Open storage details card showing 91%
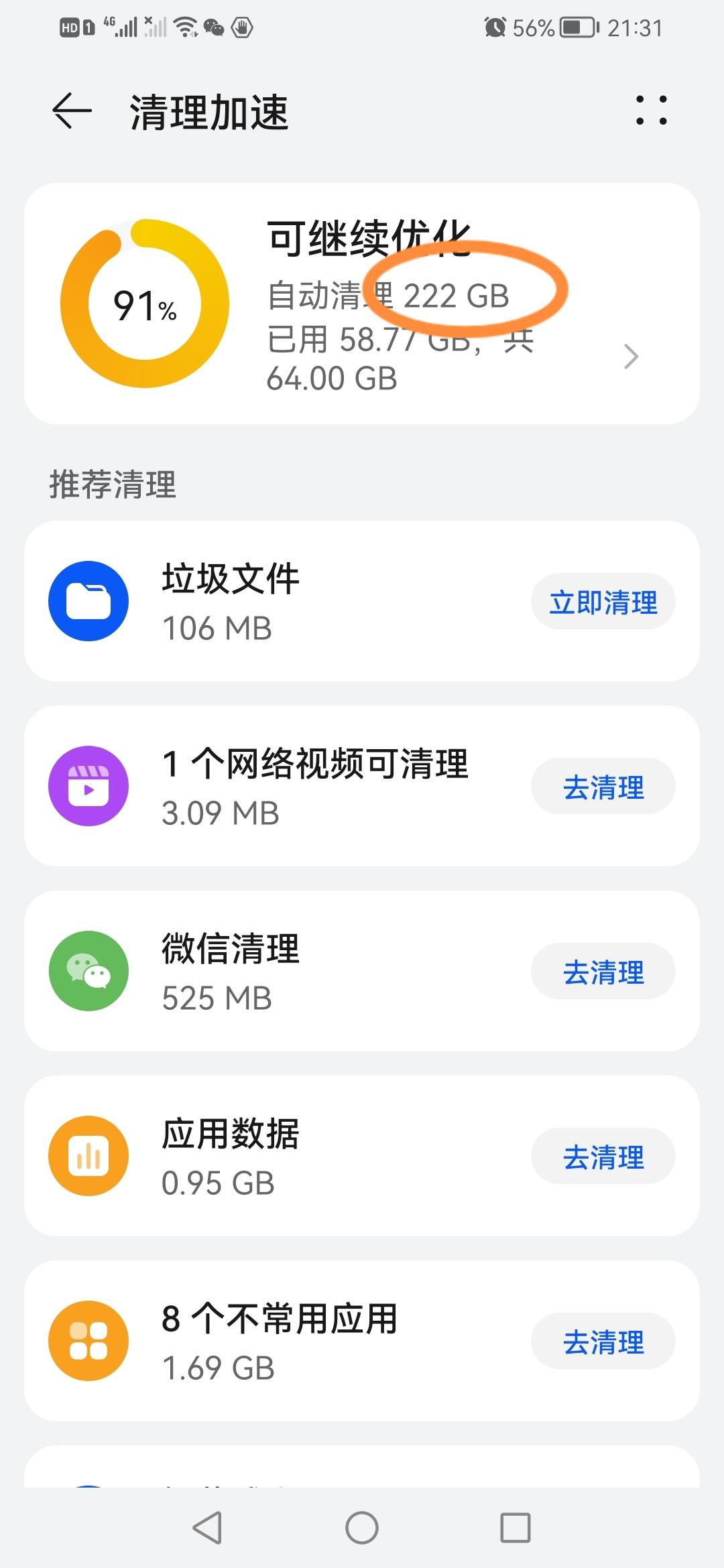 pyautogui.click(x=362, y=304)
